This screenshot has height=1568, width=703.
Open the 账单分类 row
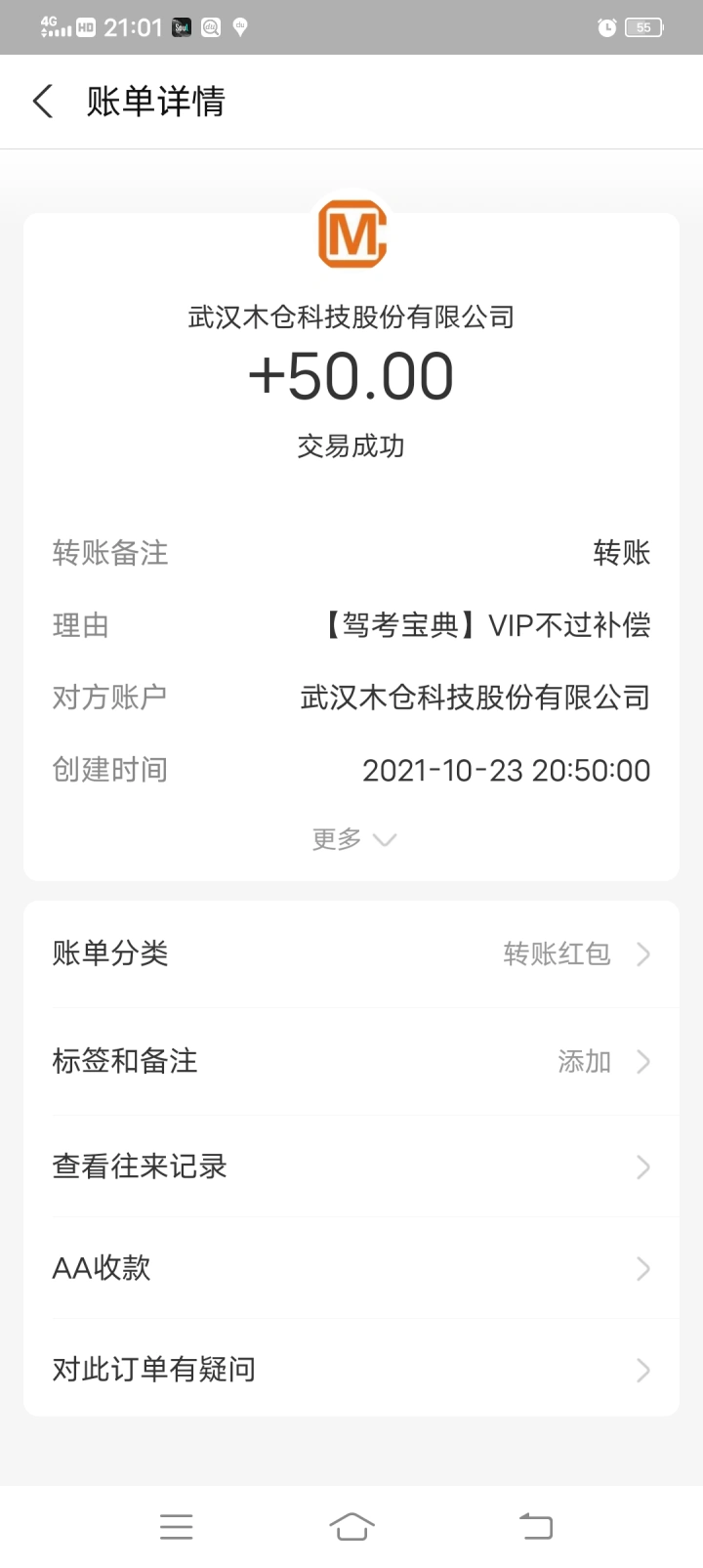[351, 954]
